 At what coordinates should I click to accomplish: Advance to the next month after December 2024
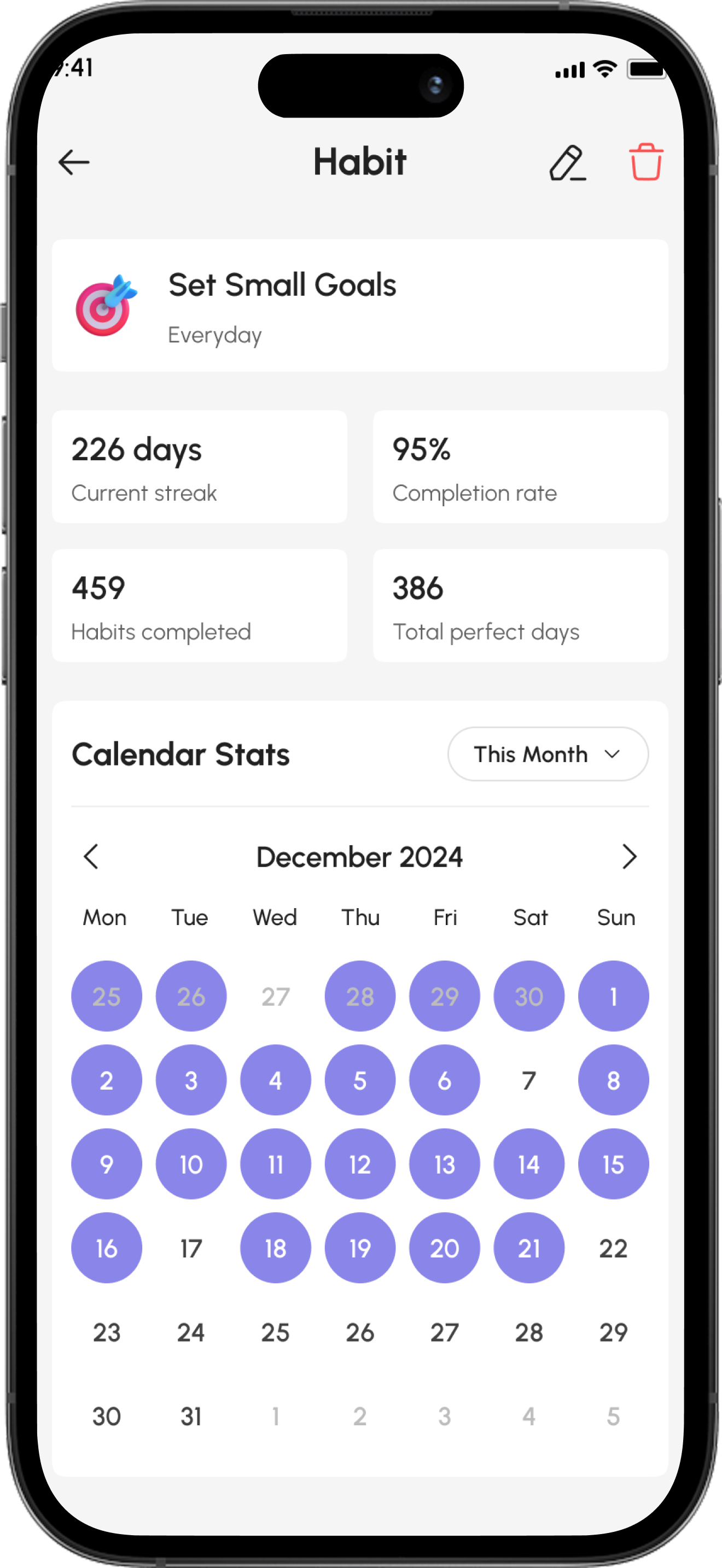(x=629, y=857)
